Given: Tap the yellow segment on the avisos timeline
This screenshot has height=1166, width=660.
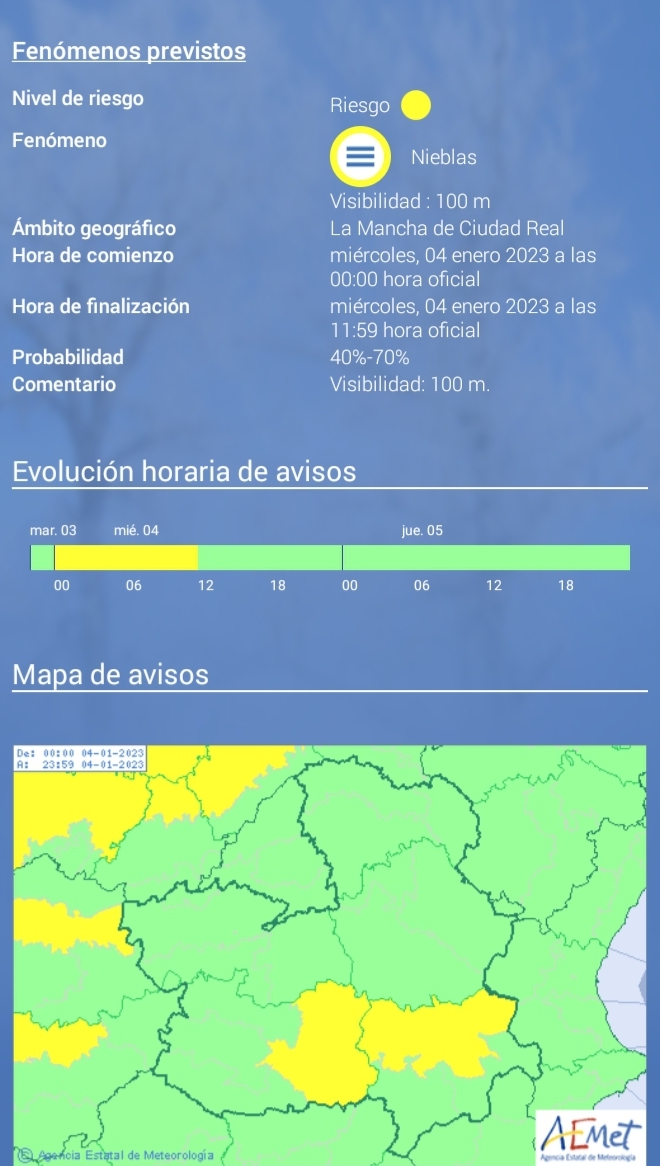Looking at the screenshot, I should pyautogui.click(x=126, y=558).
